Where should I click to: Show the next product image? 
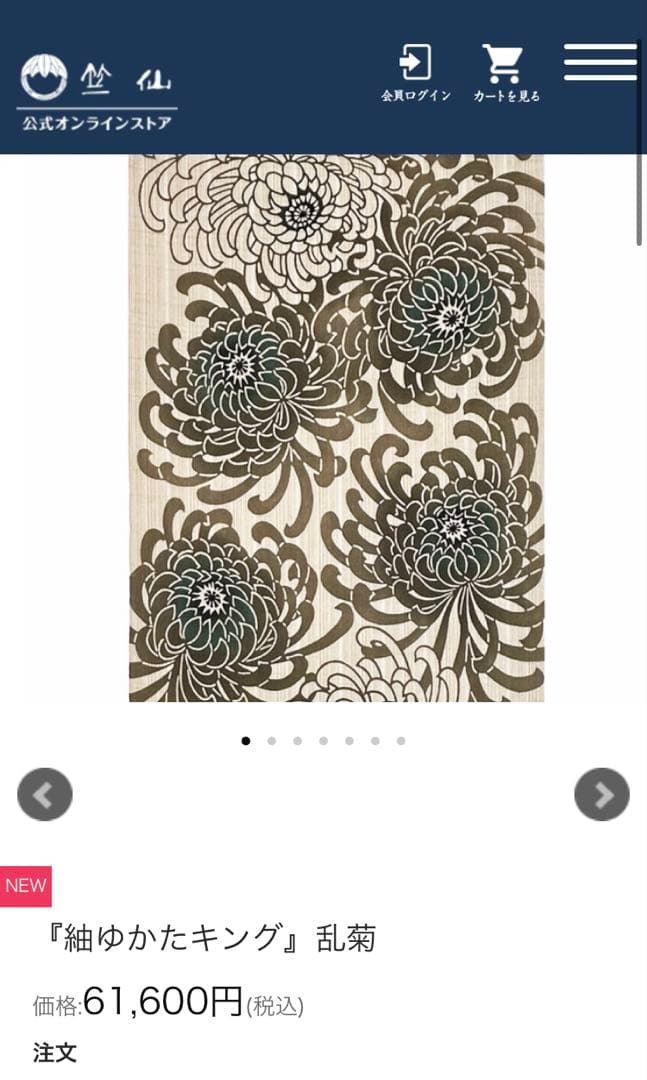[x=601, y=794]
